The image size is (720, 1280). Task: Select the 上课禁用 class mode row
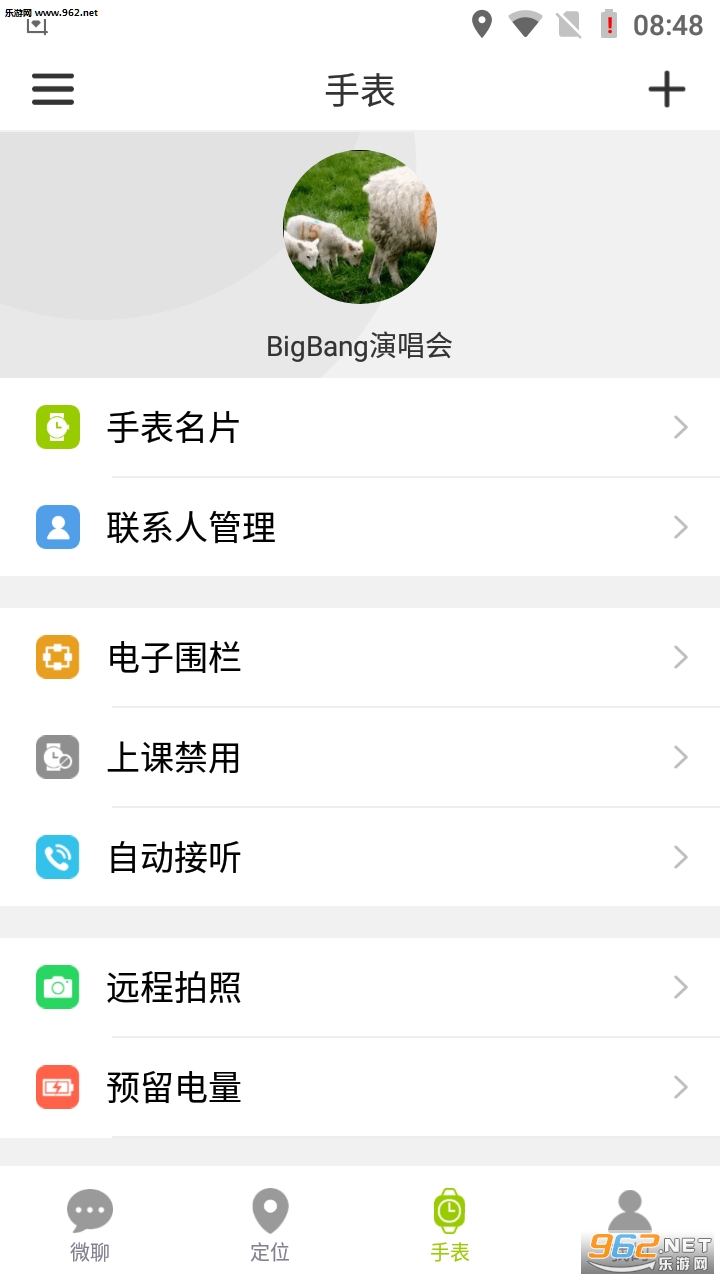360,758
